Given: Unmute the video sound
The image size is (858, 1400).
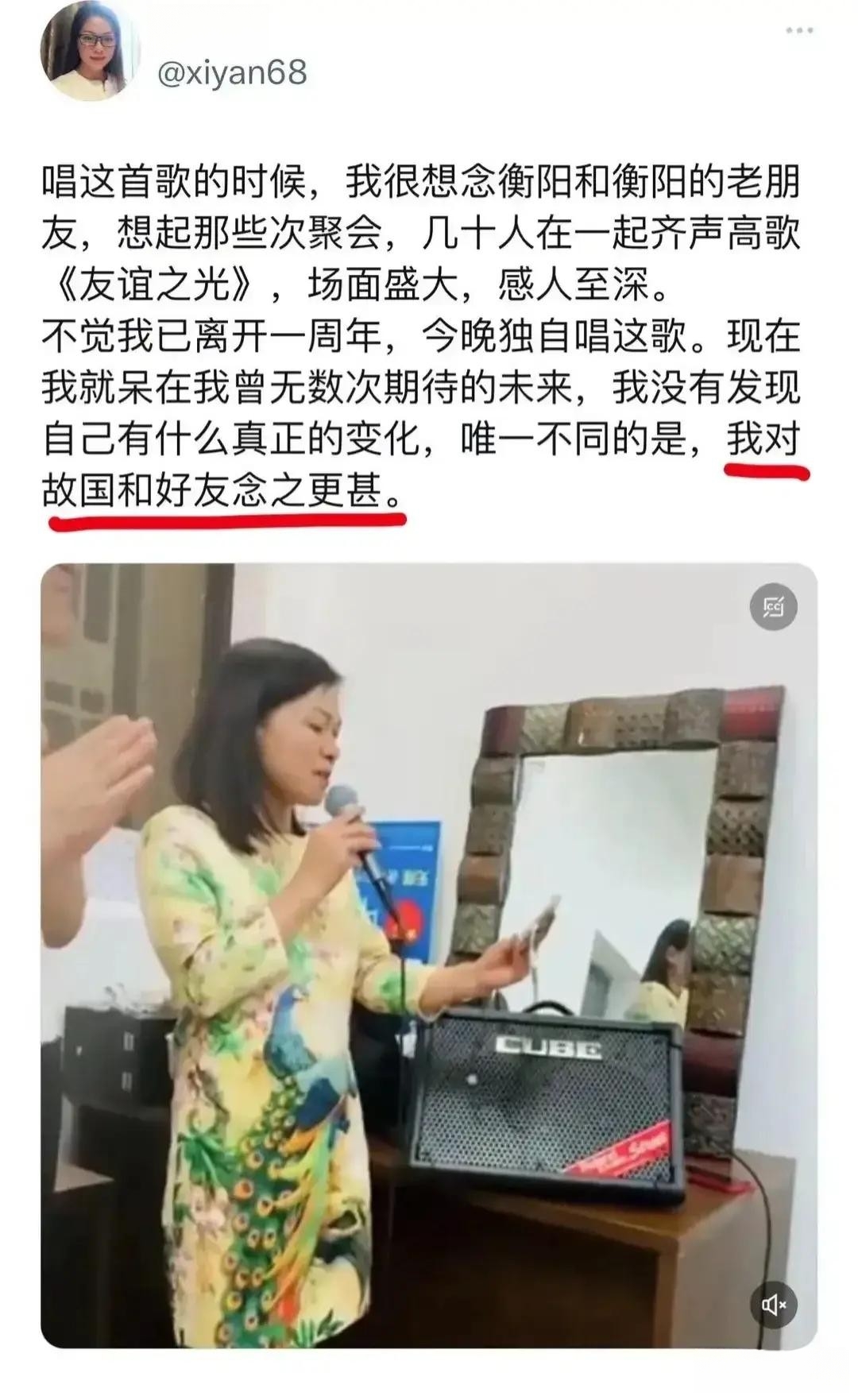Looking at the screenshot, I should point(773,1305).
